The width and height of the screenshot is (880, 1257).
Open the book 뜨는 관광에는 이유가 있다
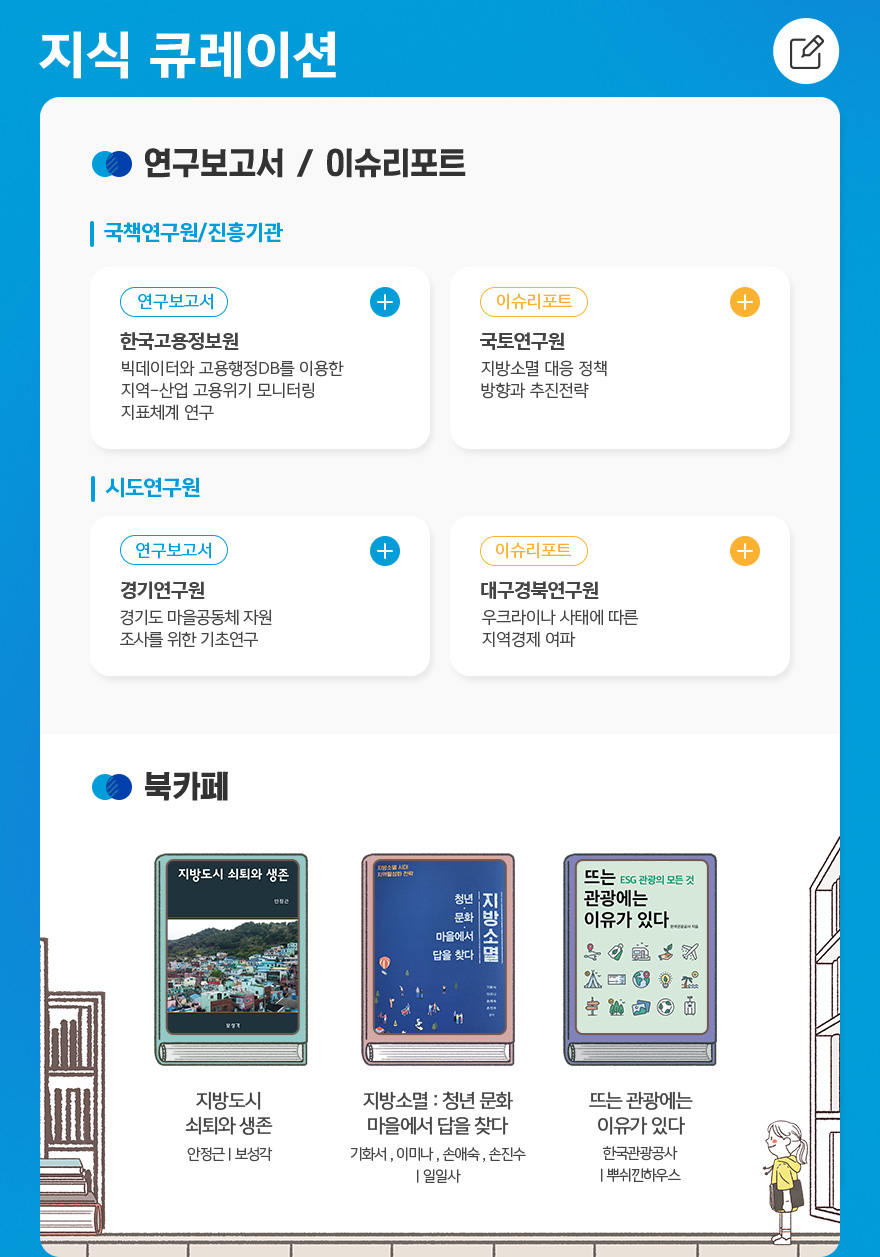coord(640,958)
